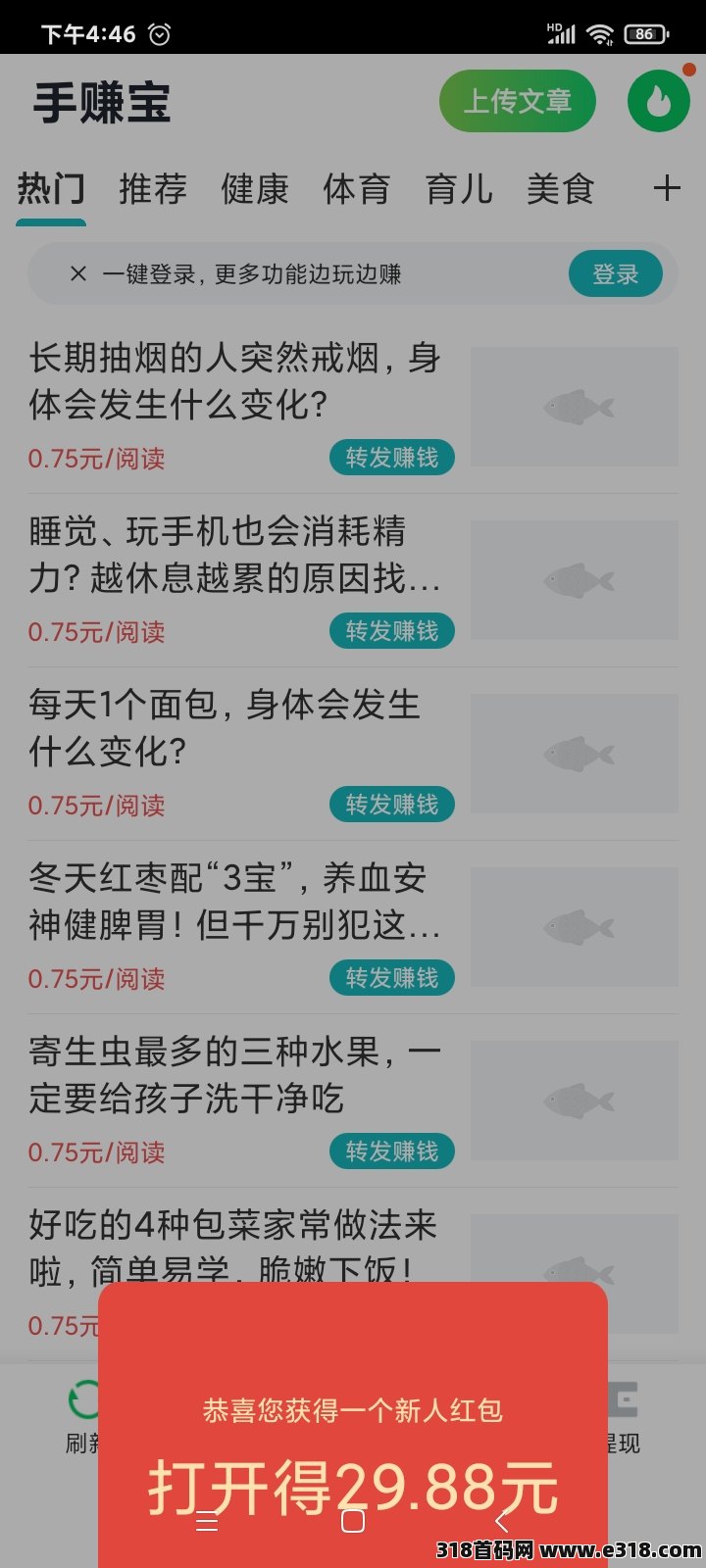Switch to the 推荐 tab
Screen dimensions: 706x1568
(153, 188)
